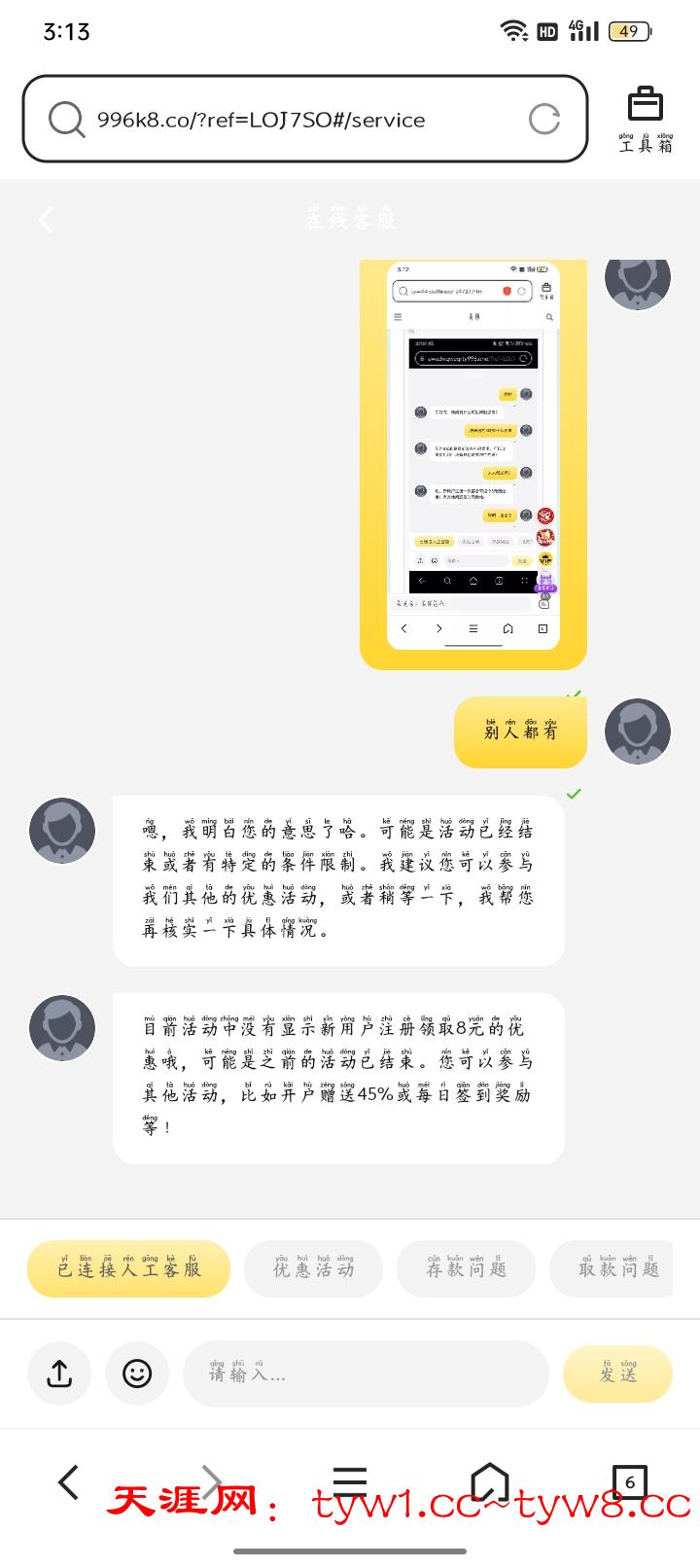
Task: Focus the 请输入 message field
Action: pos(365,1373)
